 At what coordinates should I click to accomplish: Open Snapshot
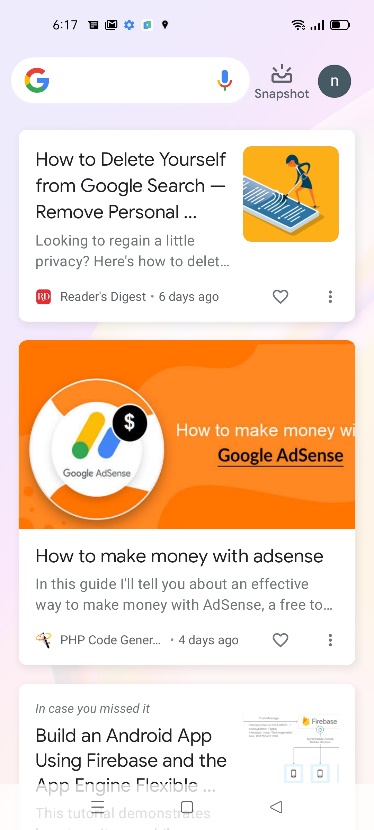(281, 82)
